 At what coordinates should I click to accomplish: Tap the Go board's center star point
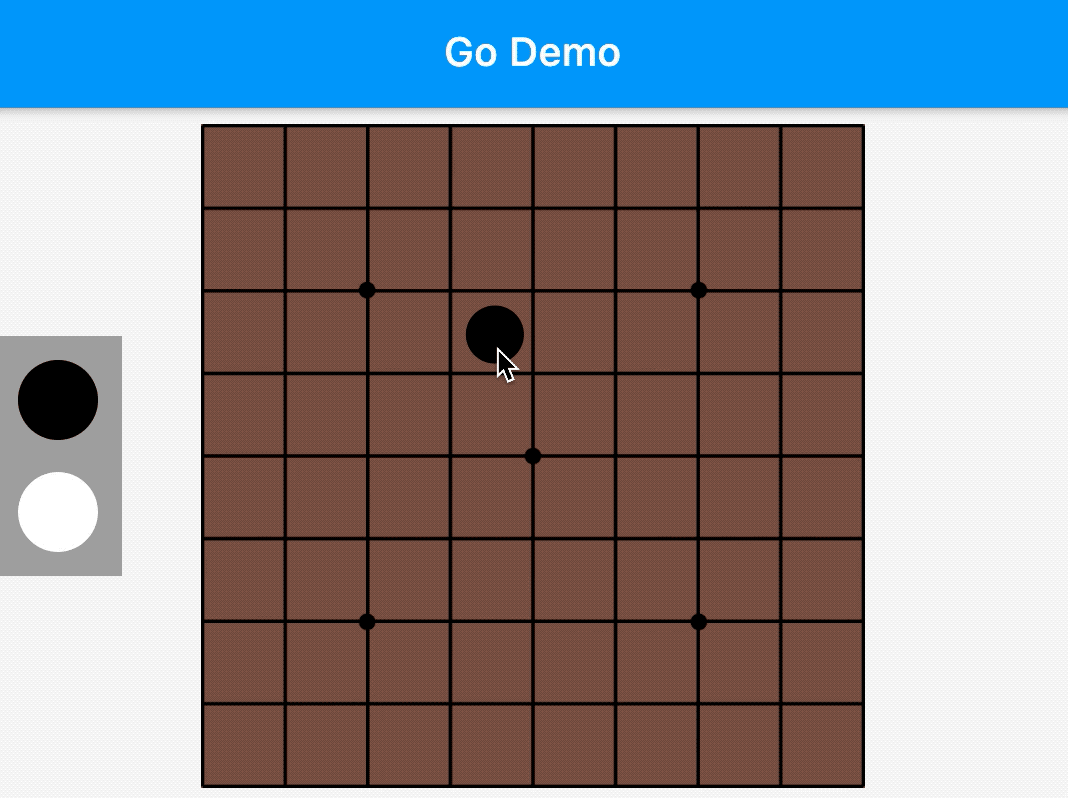(533, 456)
